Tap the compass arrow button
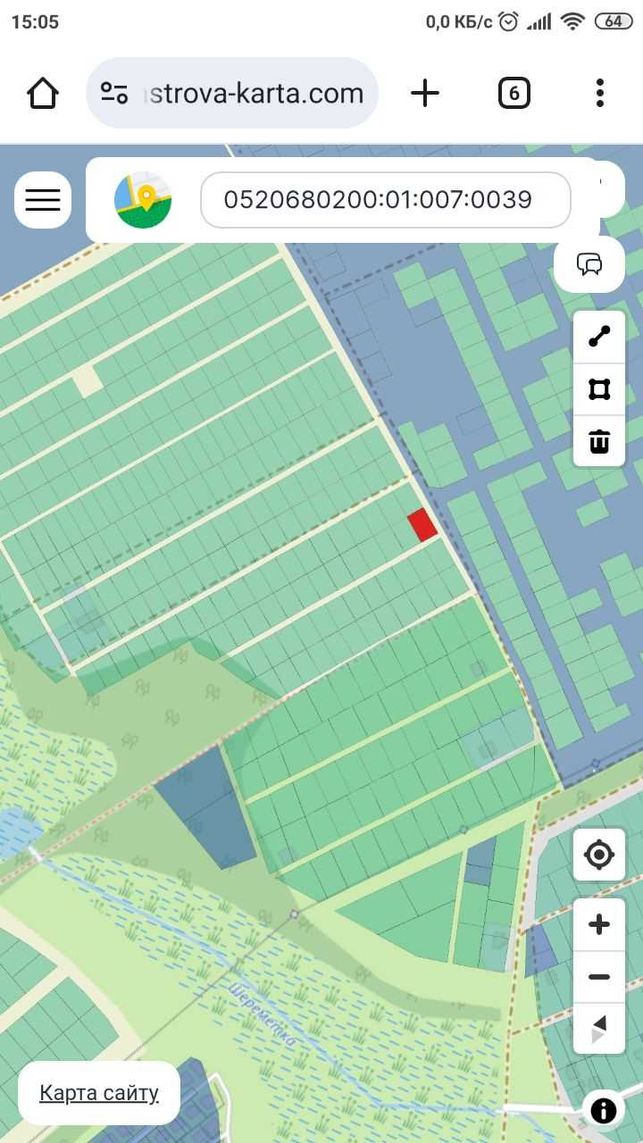Viewport: 643px width, 1143px height. [599, 1029]
